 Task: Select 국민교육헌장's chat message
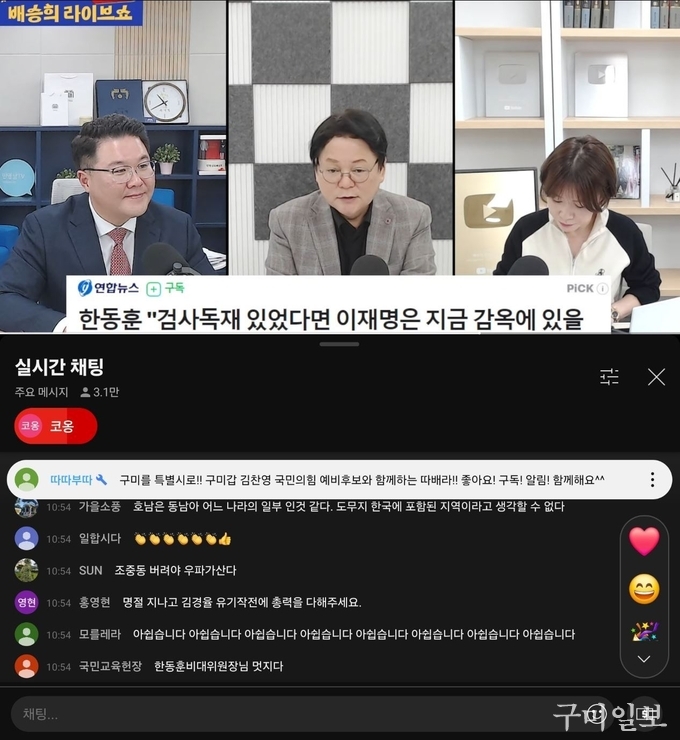click(x=220, y=666)
